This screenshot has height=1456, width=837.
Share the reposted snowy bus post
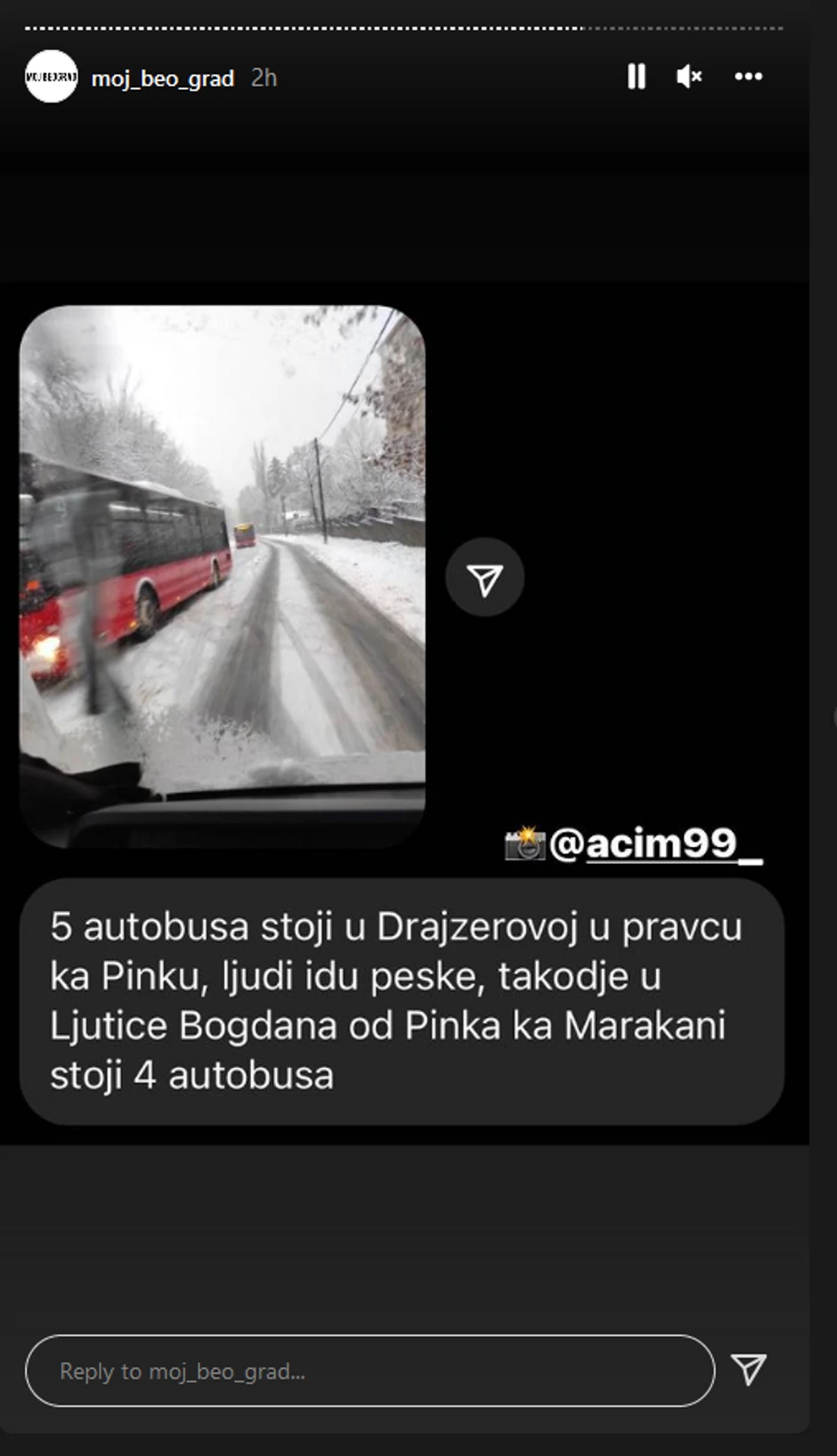pos(484,579)
